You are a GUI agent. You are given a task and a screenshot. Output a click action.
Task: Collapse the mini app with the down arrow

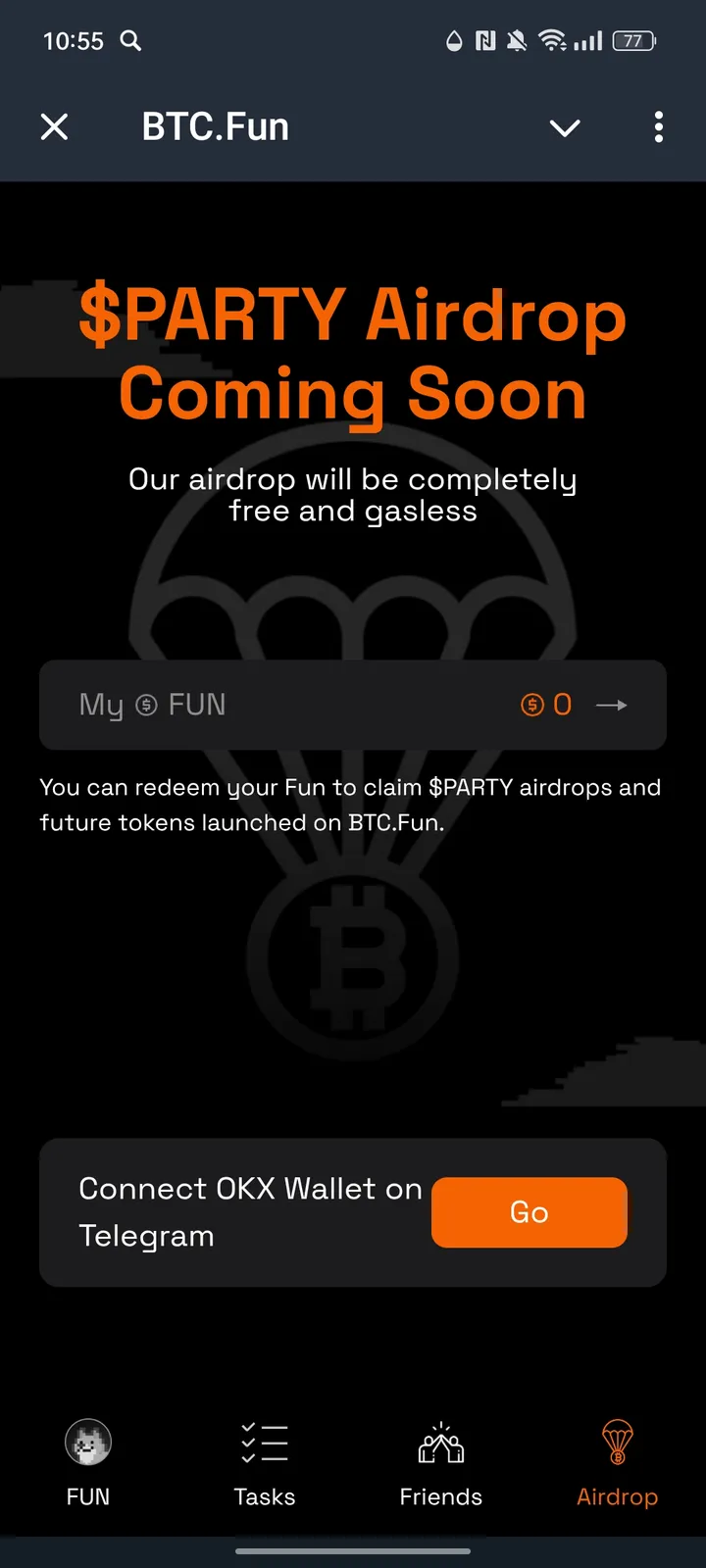coord(565,127)
